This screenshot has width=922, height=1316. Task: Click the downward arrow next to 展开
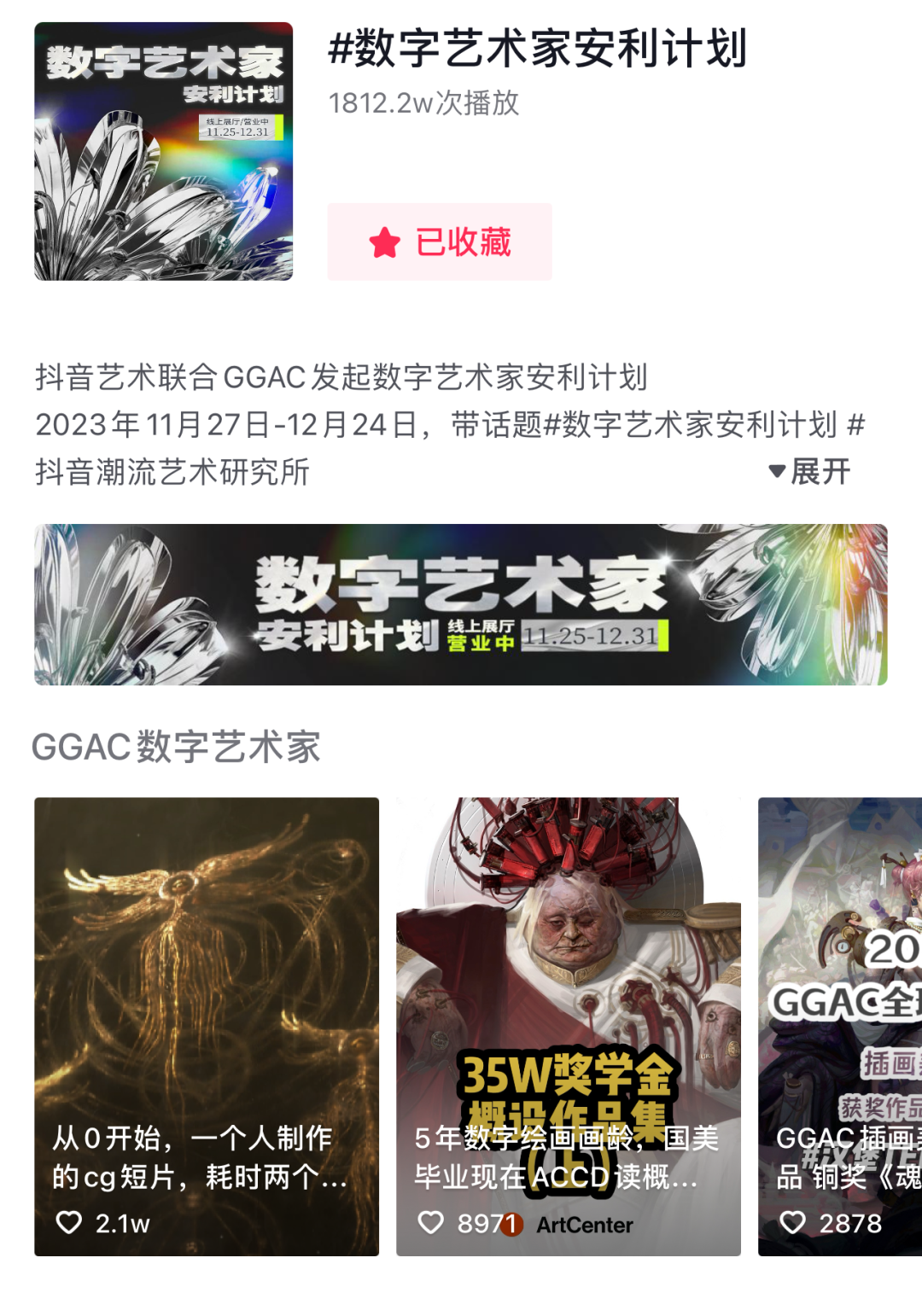[x=776, y=470]
